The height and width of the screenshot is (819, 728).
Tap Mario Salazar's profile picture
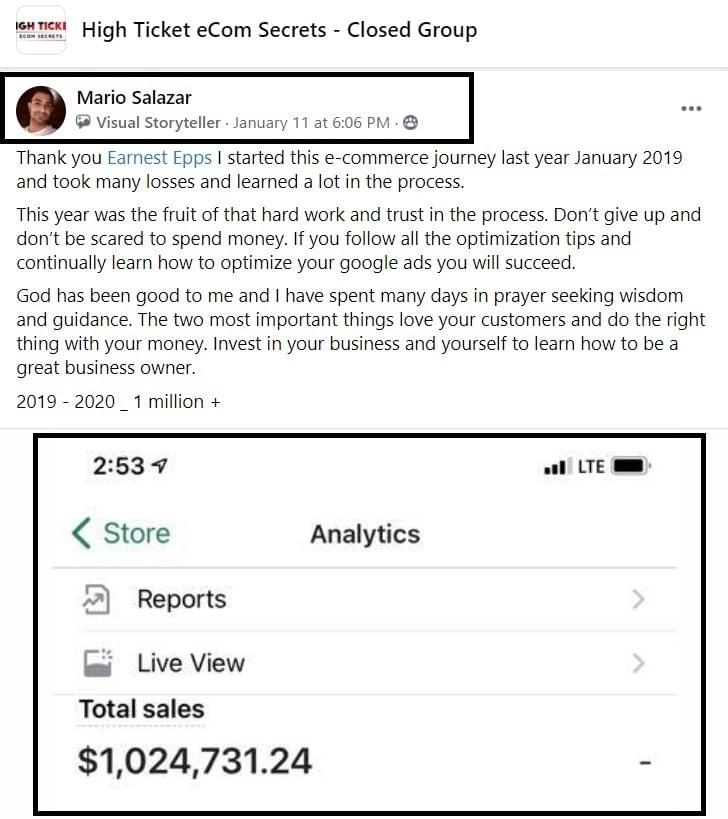coord(40,110)
